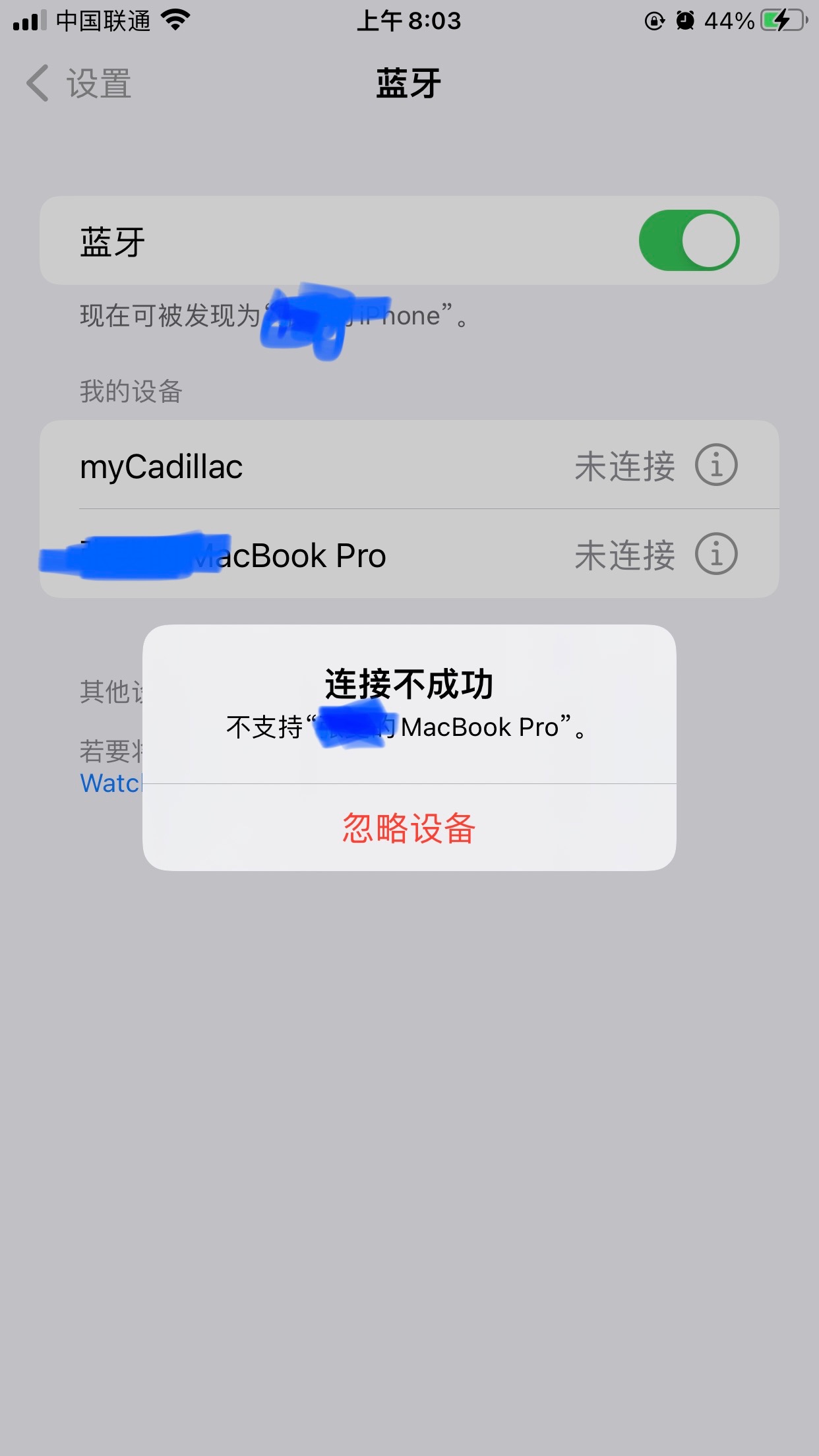
Task: Open info for the MacBook Pro device
Action: coord(716,554)
